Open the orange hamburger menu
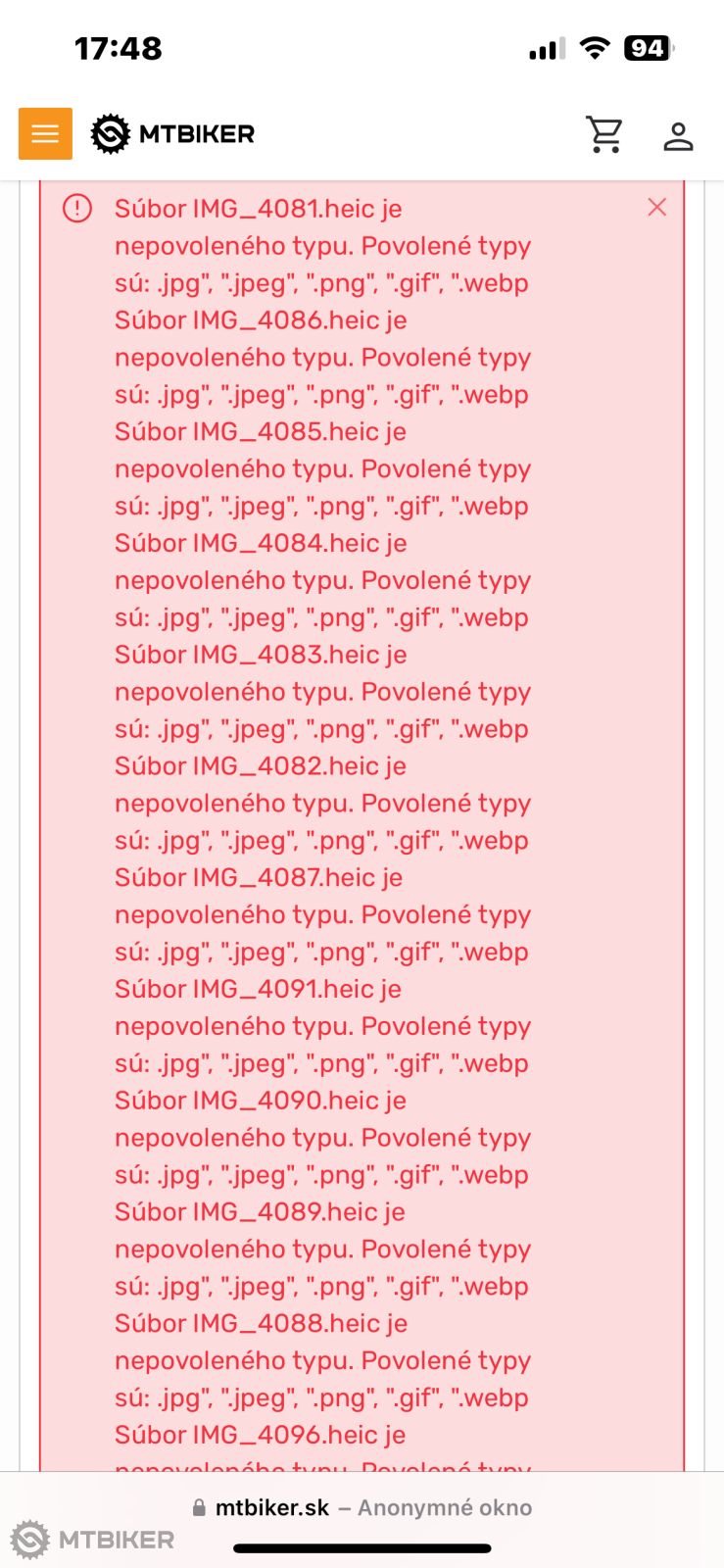 point(45,133)
